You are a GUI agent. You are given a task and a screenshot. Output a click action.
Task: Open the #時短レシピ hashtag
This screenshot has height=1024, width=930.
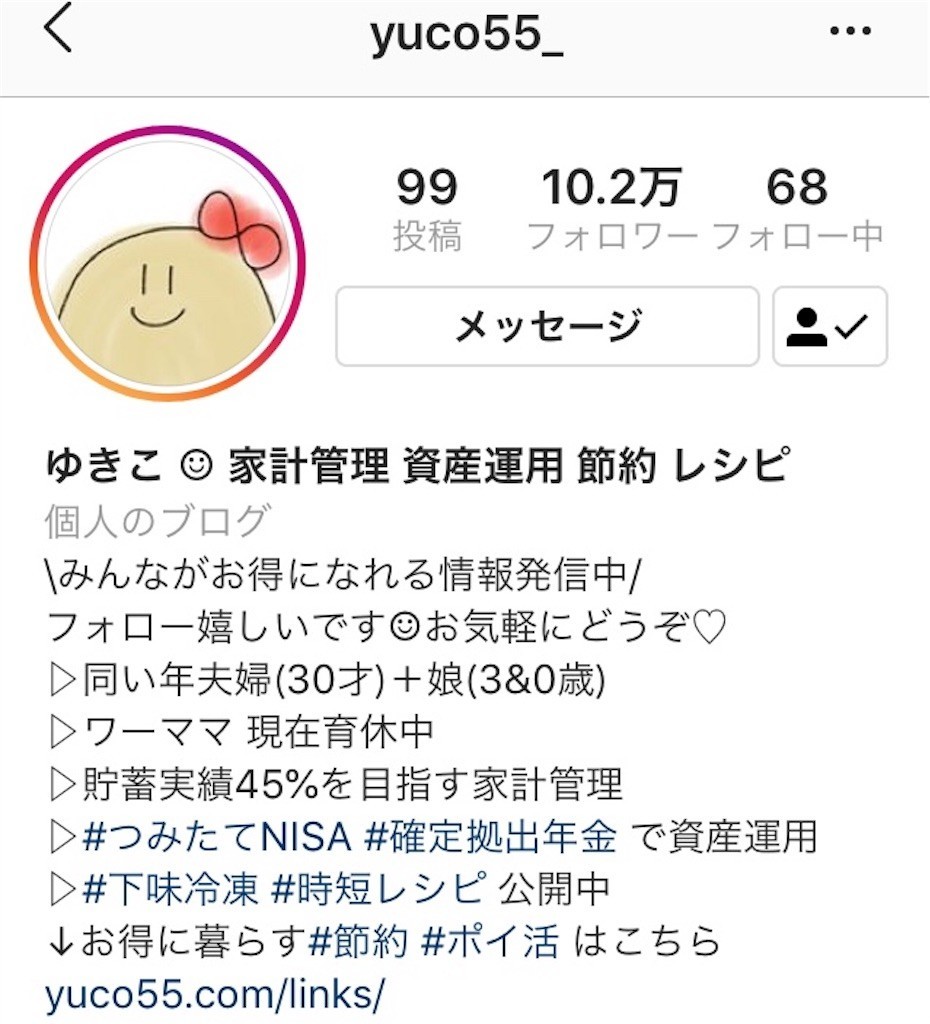(377, 889)
